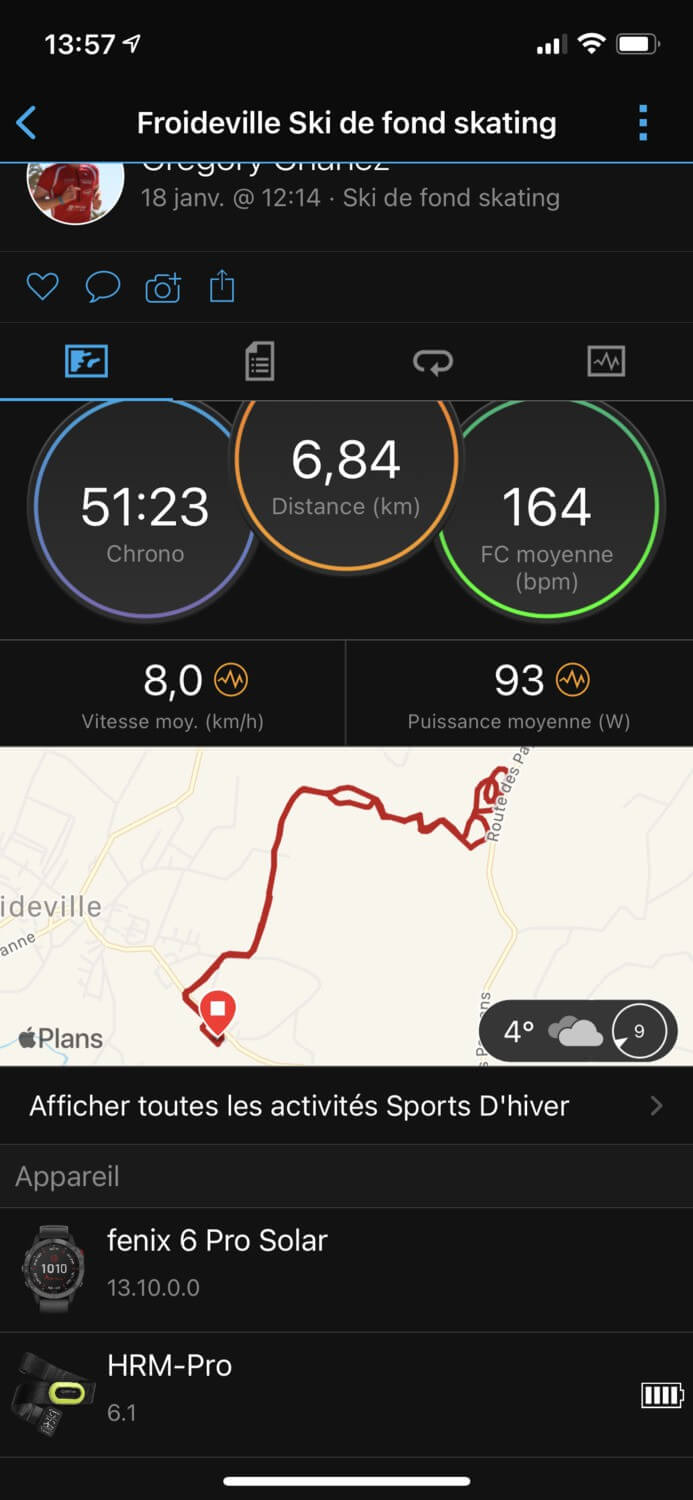The height and width of the screenshot is (1500, 693).
Task: Like this activity with the heart
Action: [42, 288]
